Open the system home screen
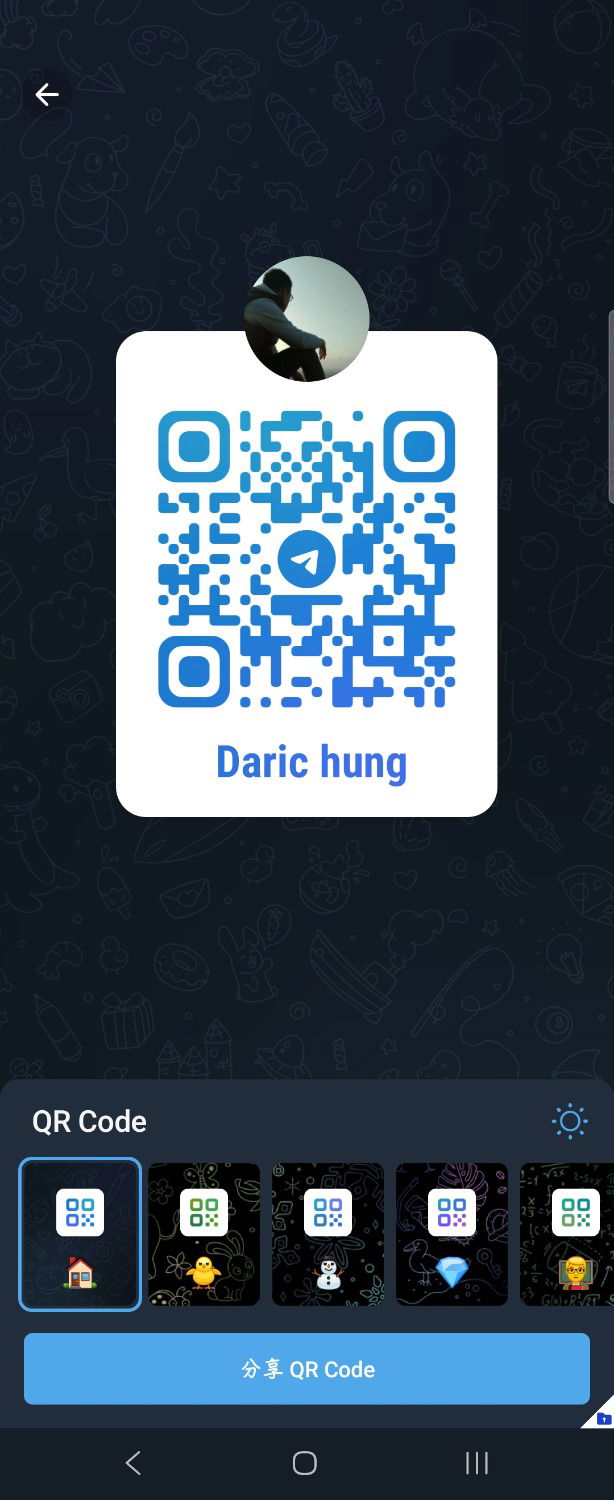The image size is (614, 1500). click(305, 1464)
